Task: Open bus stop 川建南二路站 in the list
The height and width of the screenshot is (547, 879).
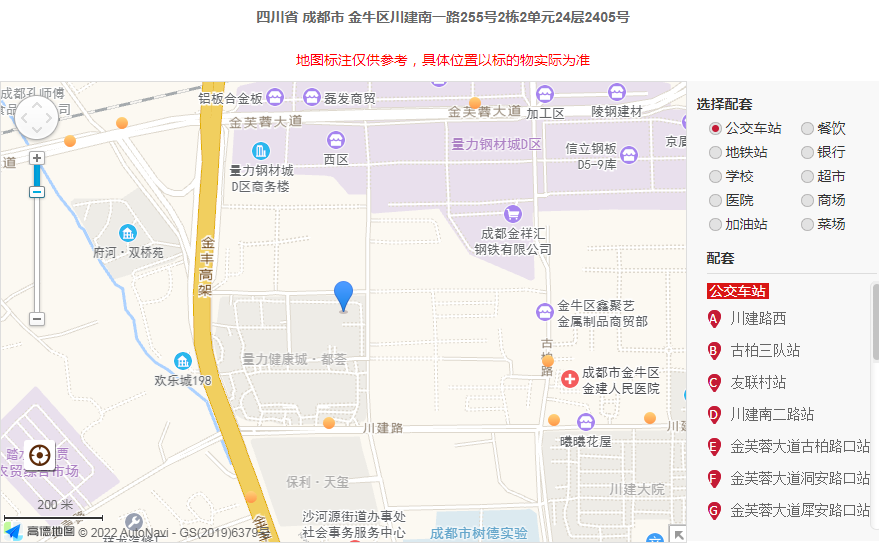Action: tap(772, 414)
